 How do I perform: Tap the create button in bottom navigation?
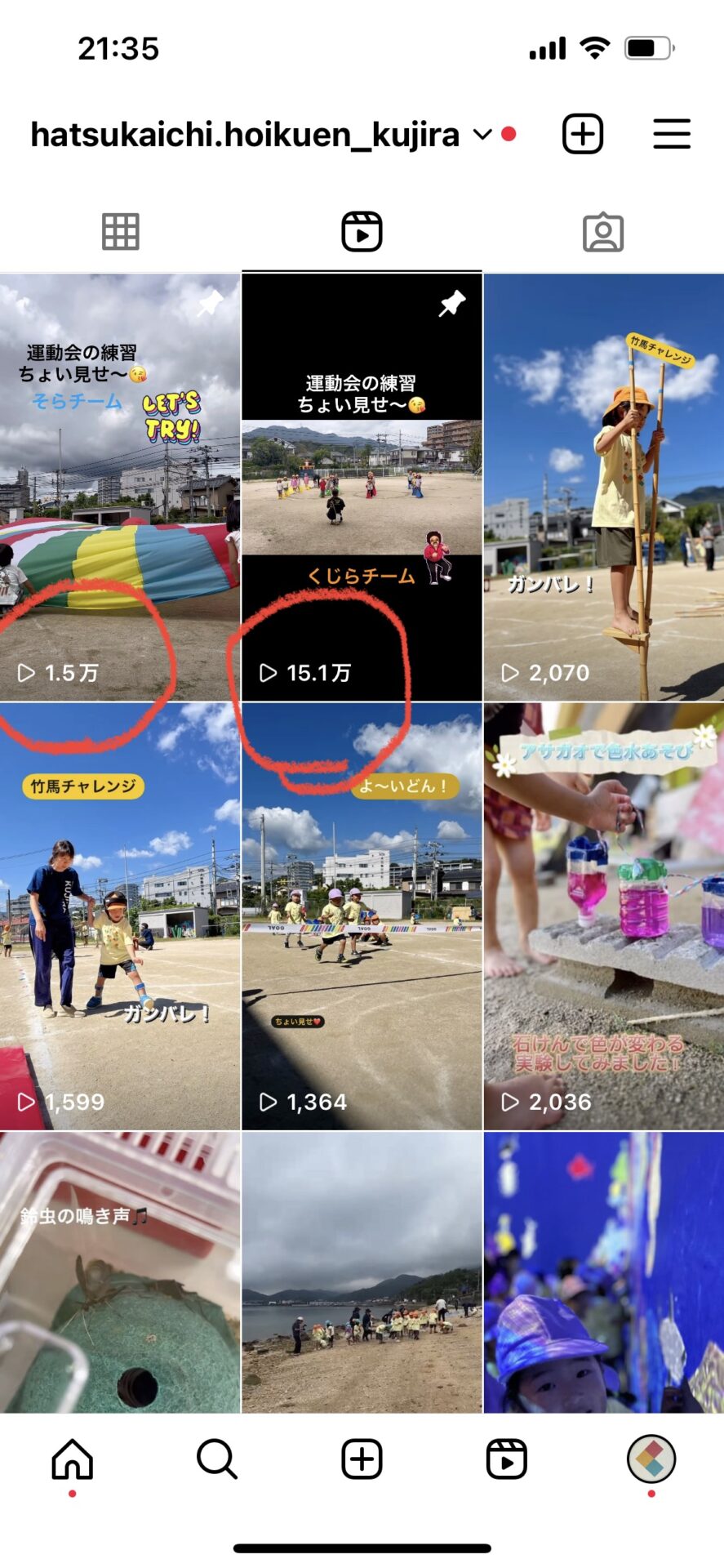coord(362,1459)
